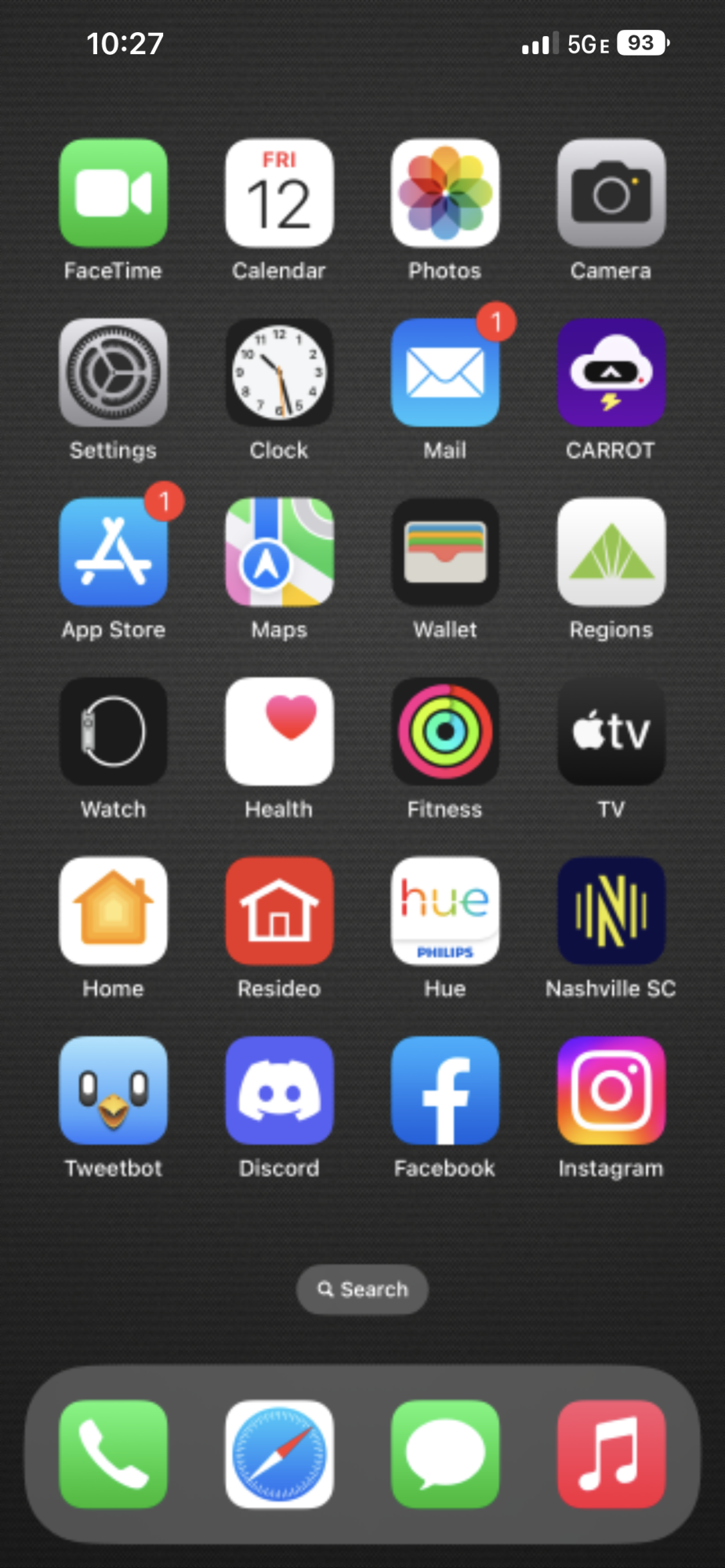Open the FaceTime app
Viewport: 725px width, 1568px height.
click(x=113, y=193)
